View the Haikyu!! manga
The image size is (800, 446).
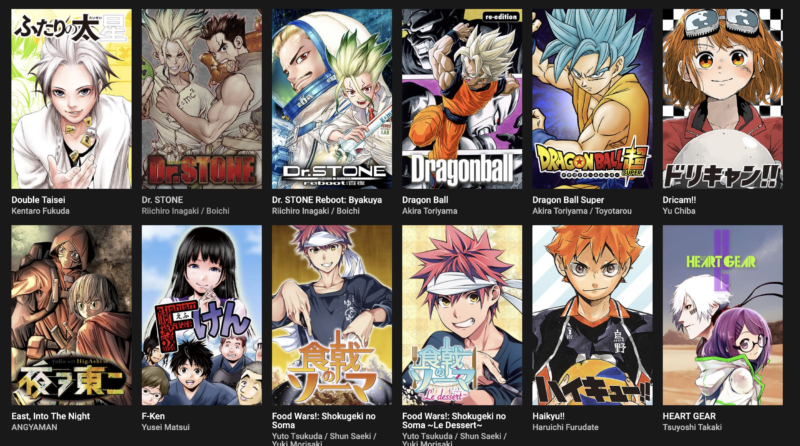[x=591, y=315]
